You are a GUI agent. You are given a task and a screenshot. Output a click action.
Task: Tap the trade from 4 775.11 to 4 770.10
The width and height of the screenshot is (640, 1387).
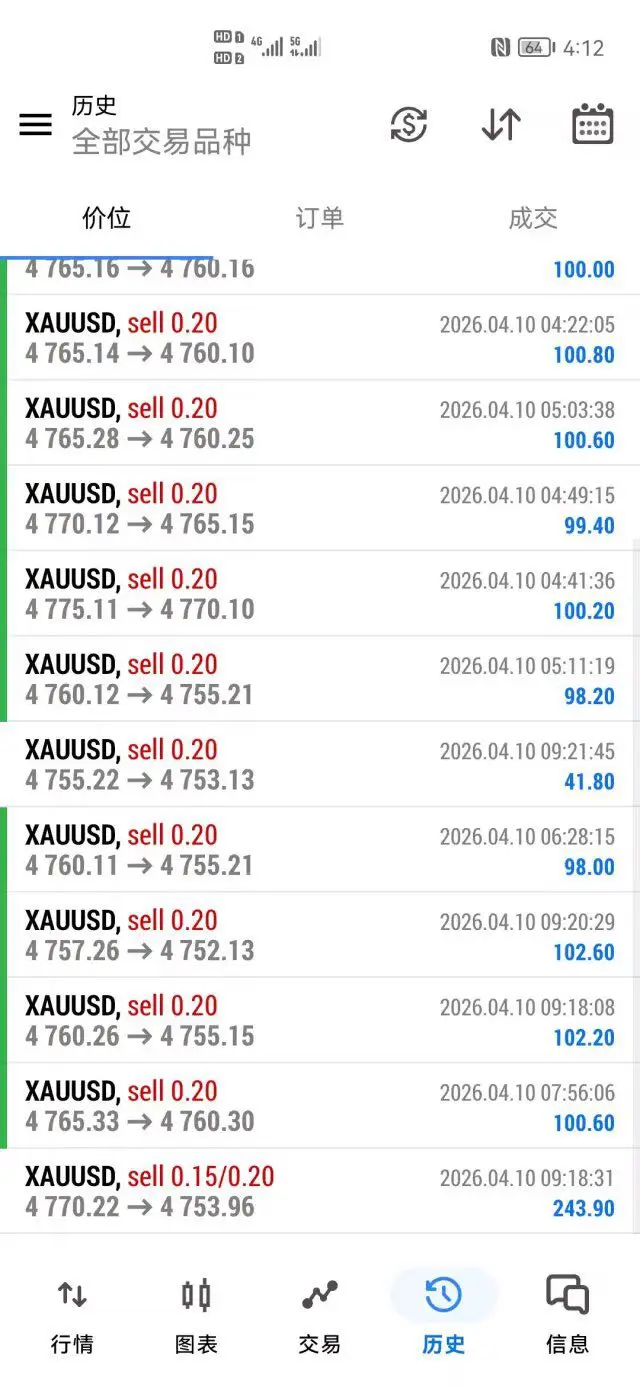320,594
